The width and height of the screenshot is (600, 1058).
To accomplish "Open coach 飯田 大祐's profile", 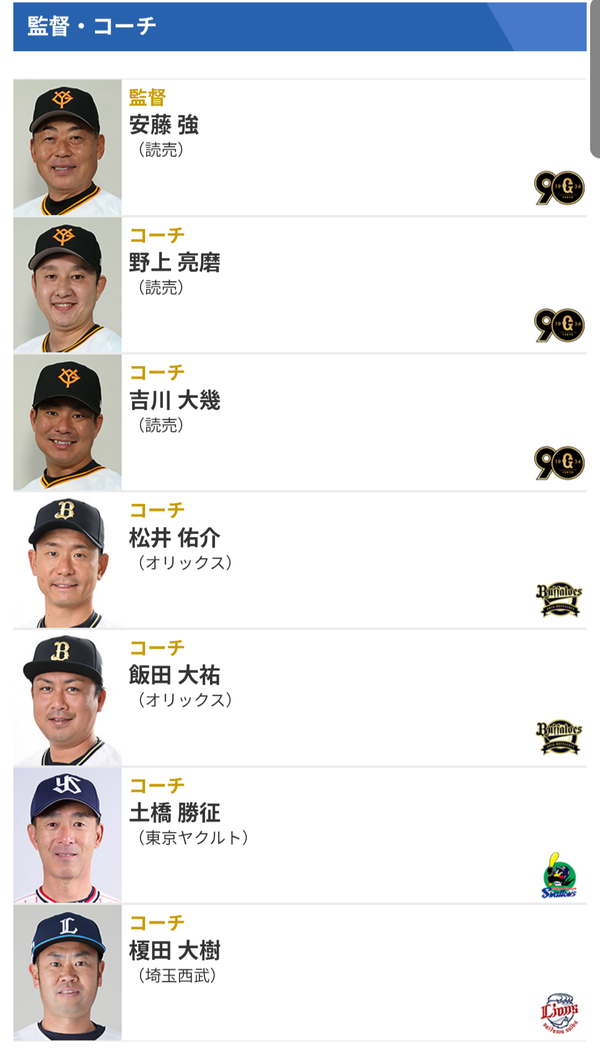I will click(300, 698).
